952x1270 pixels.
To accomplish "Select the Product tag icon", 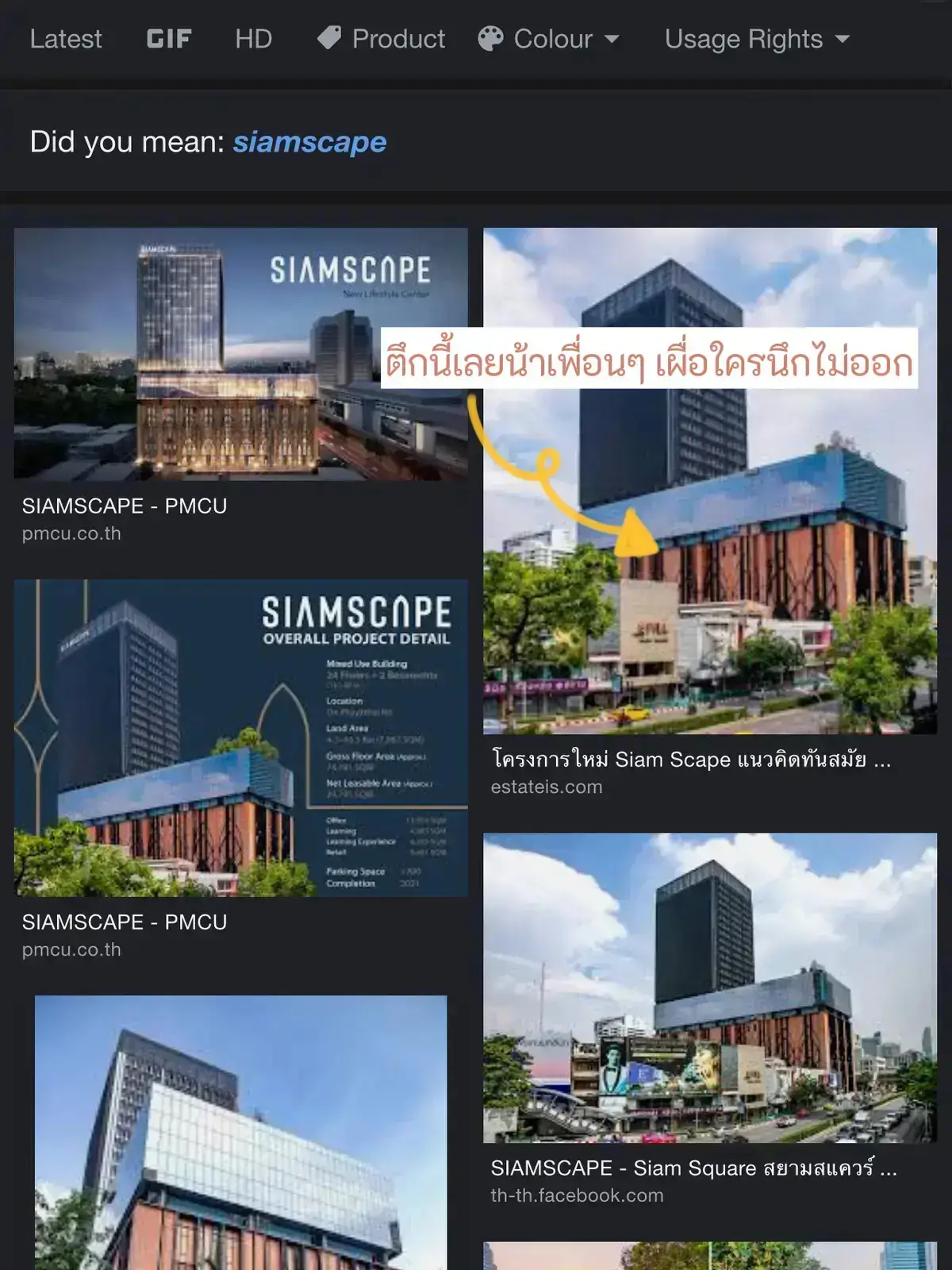I will (332, 37).
